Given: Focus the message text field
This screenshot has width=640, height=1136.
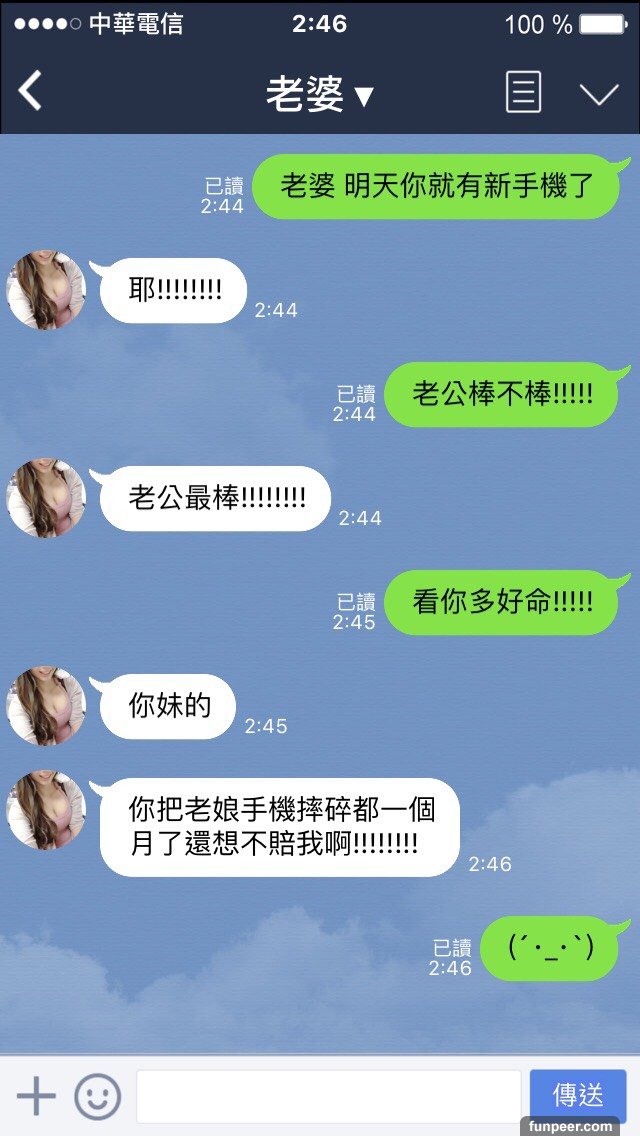Looking at the screenshot, I should [328, 1096].
